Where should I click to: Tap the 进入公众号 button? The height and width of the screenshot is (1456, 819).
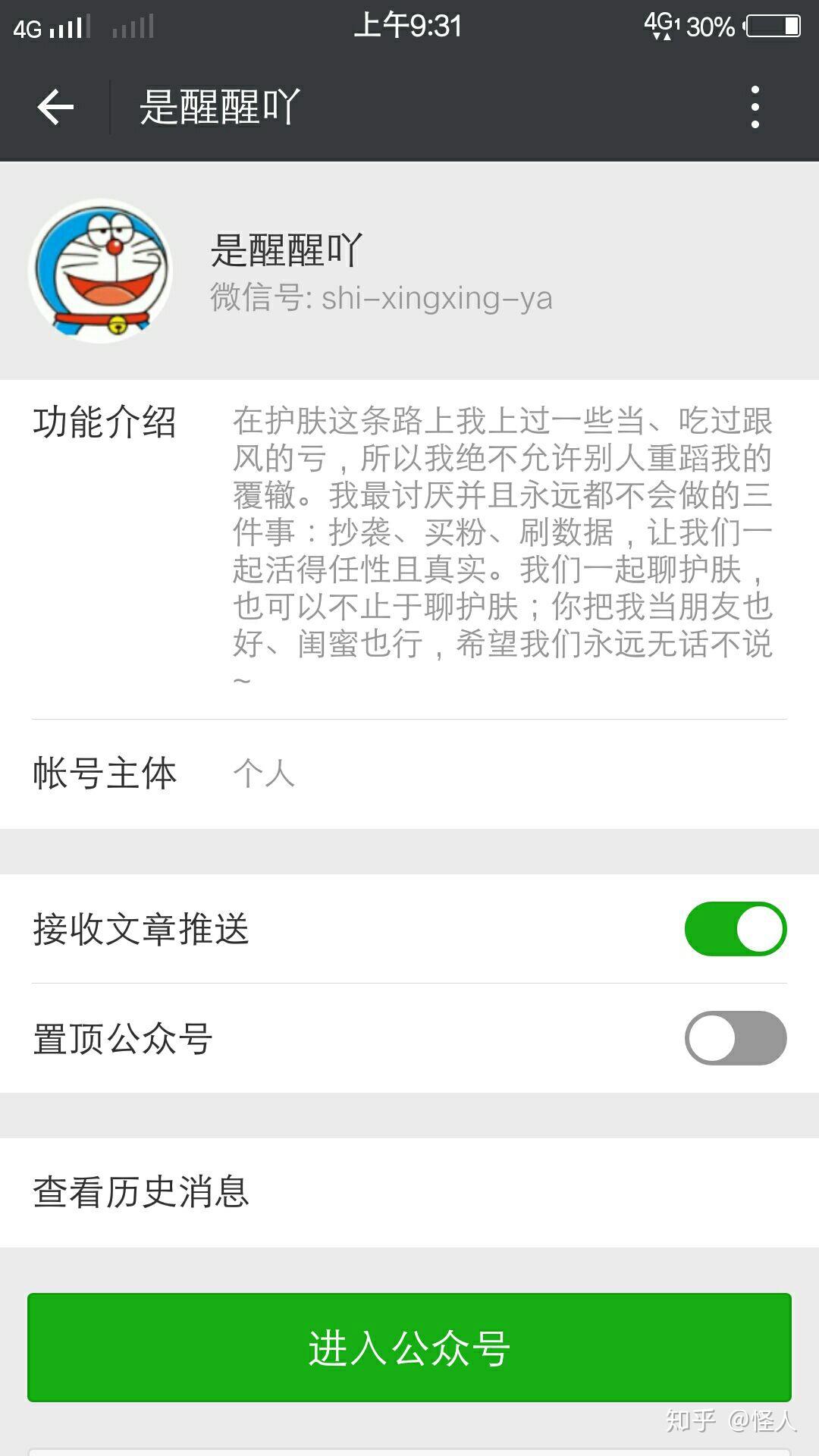pos(409,1348)
